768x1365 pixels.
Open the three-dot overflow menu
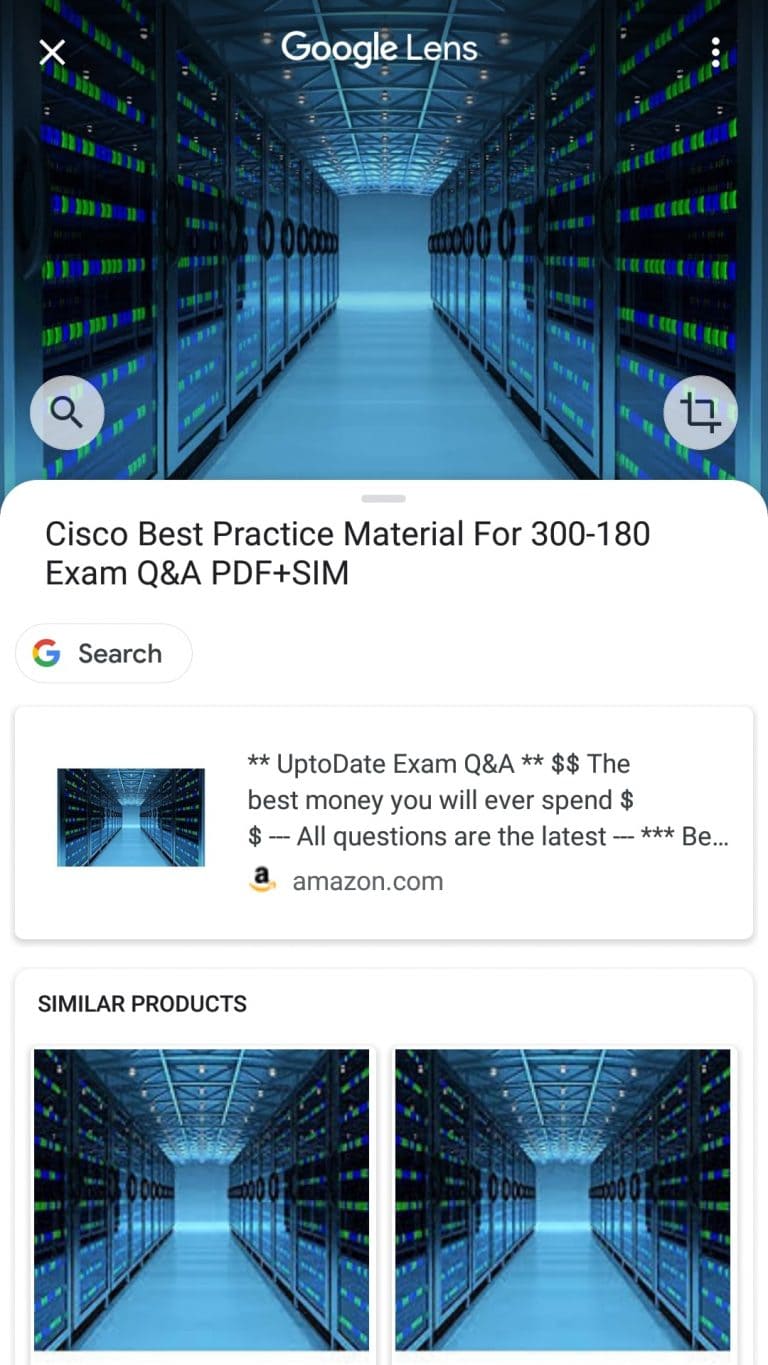[x=717, y=52]
